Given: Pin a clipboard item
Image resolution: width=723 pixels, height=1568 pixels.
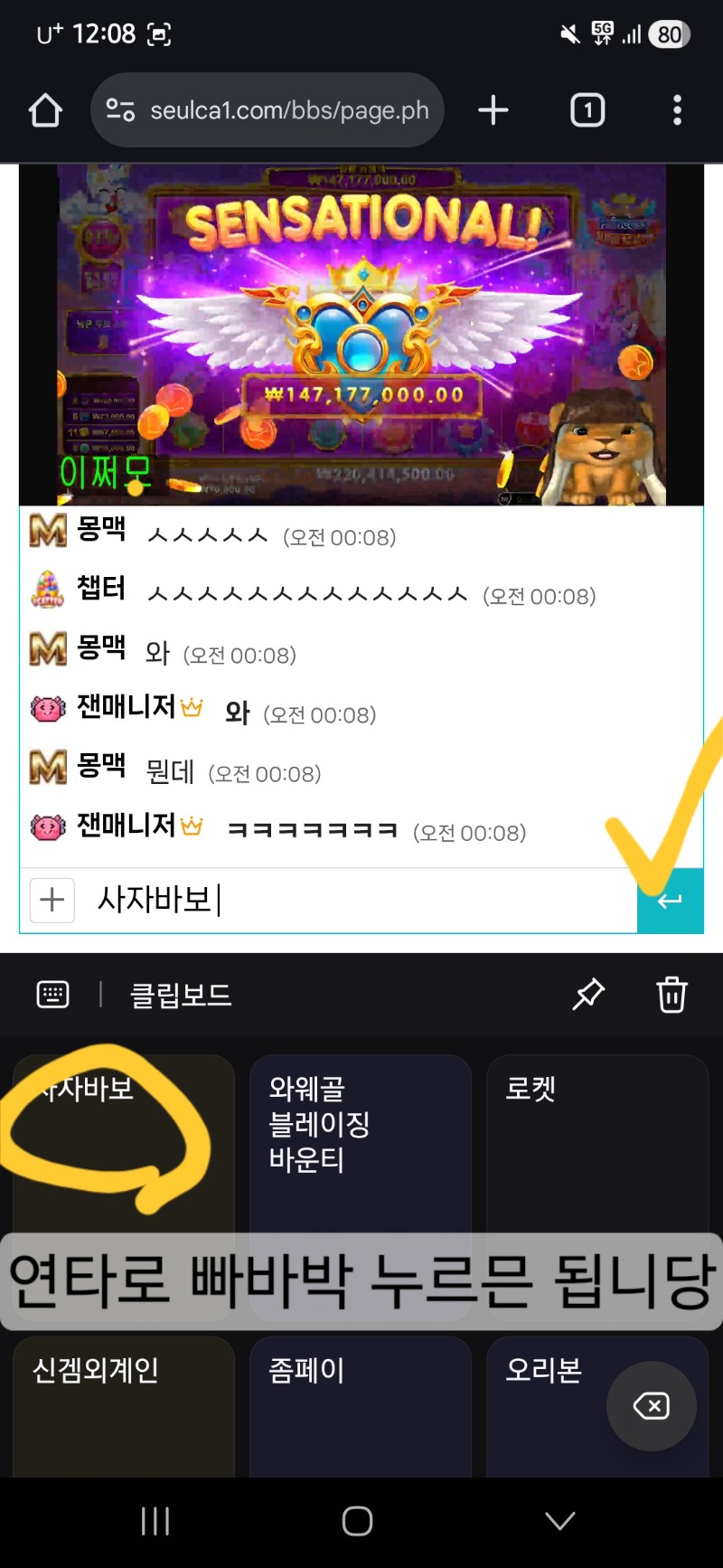Looking at the screenshot, I should [x=588, y=995].
